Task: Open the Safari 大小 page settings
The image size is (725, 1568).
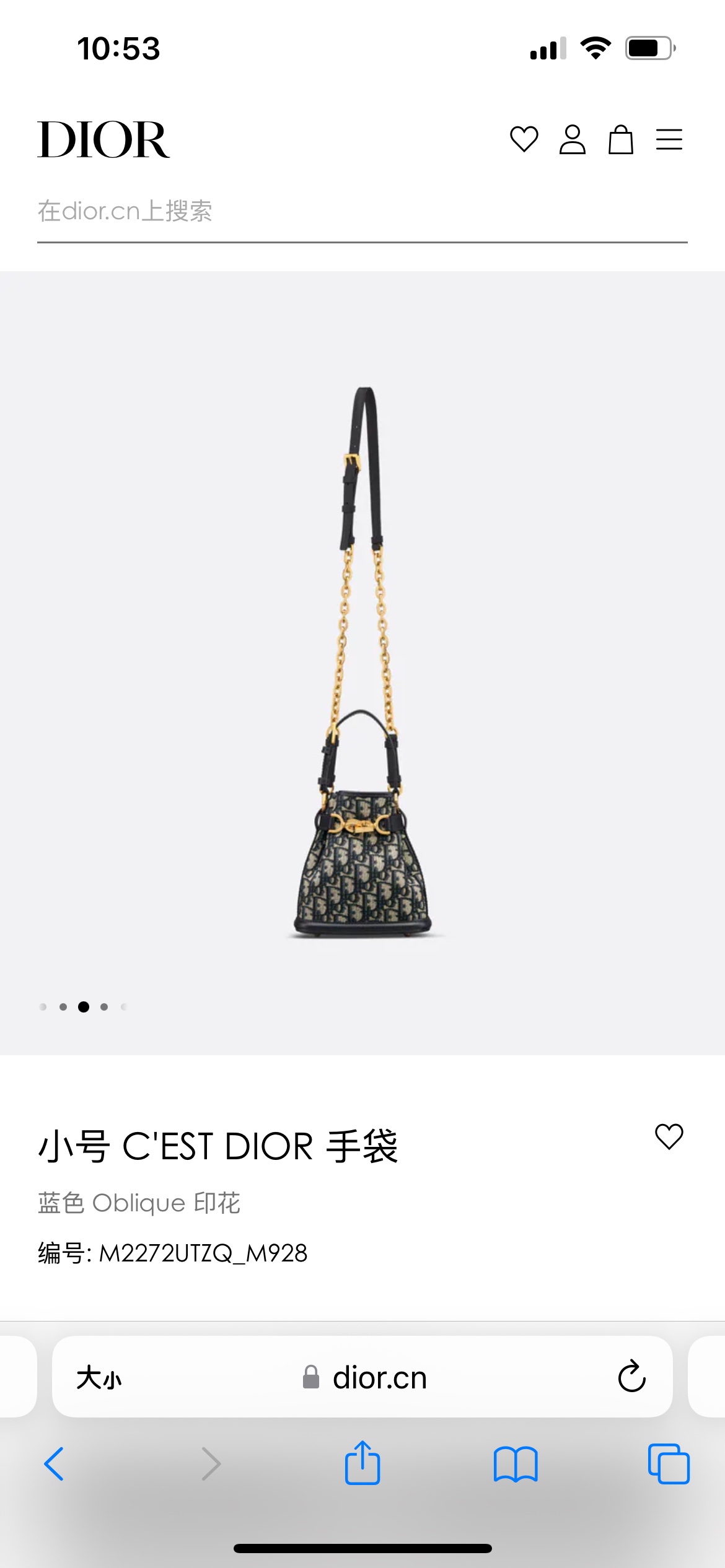Action: click(99, 1378)
